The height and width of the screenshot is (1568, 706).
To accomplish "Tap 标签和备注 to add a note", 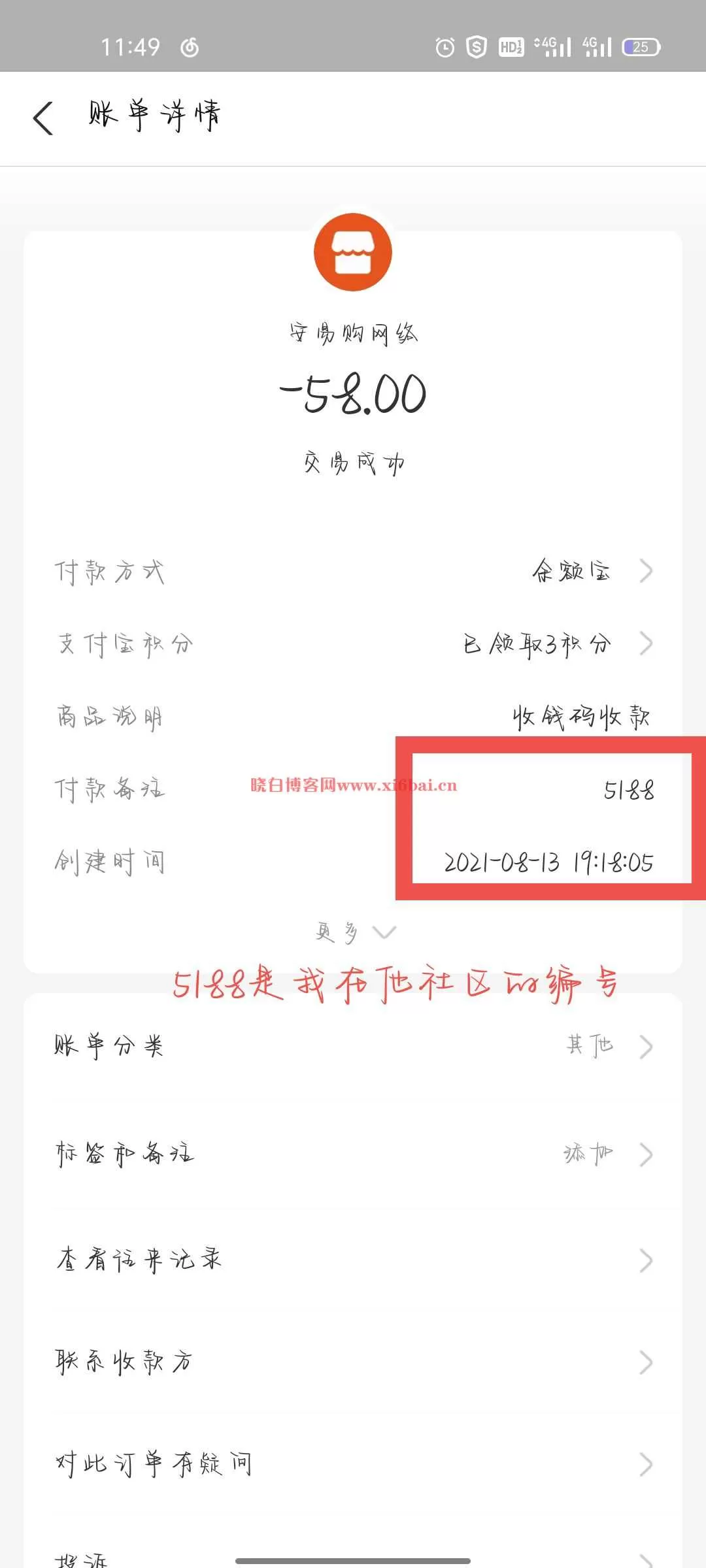I will (353, 1154).
